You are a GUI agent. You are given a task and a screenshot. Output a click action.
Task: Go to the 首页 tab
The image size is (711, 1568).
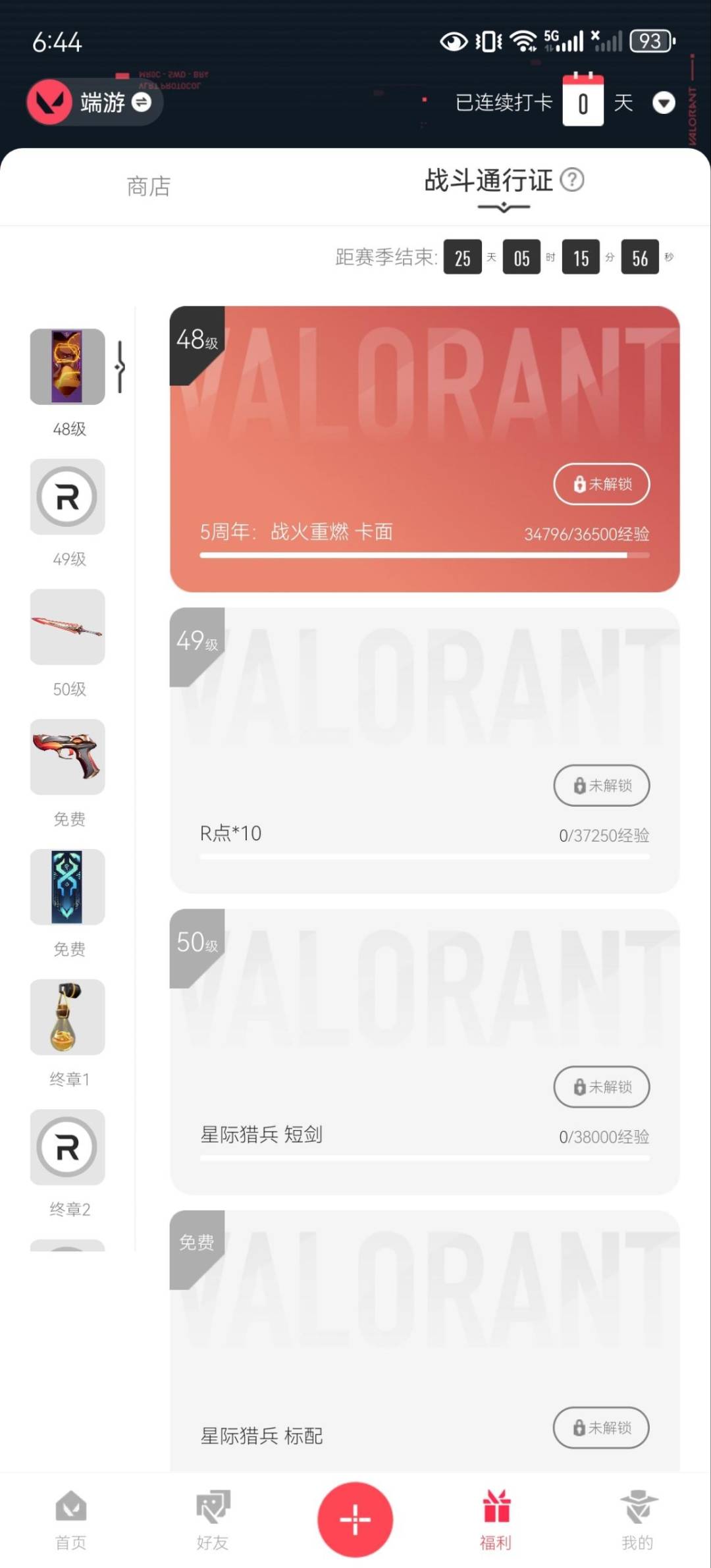coord(71,1519)
